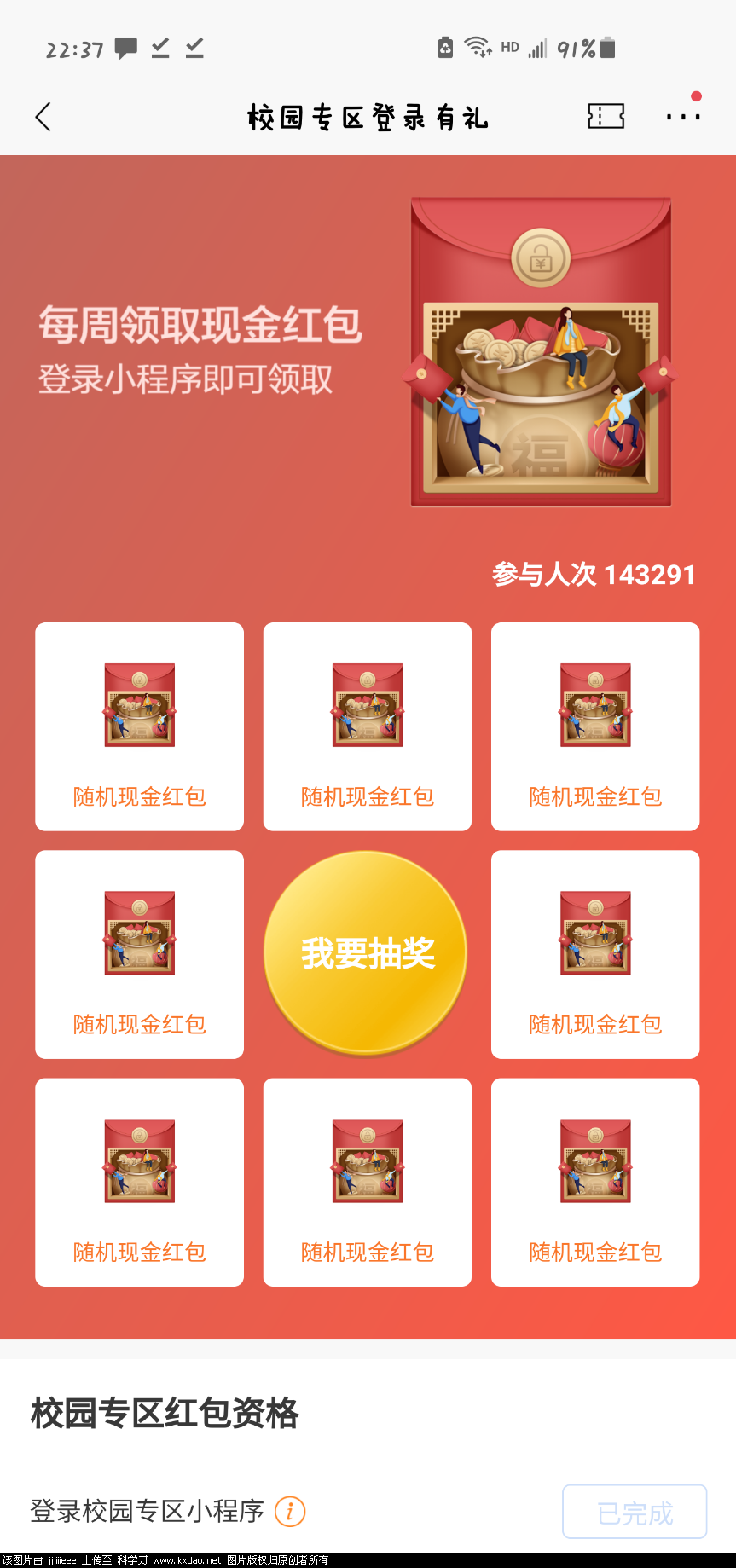Tap the 校园专区登录有礼 page title
Screen dimensions: 736x1568
(367, 117)
